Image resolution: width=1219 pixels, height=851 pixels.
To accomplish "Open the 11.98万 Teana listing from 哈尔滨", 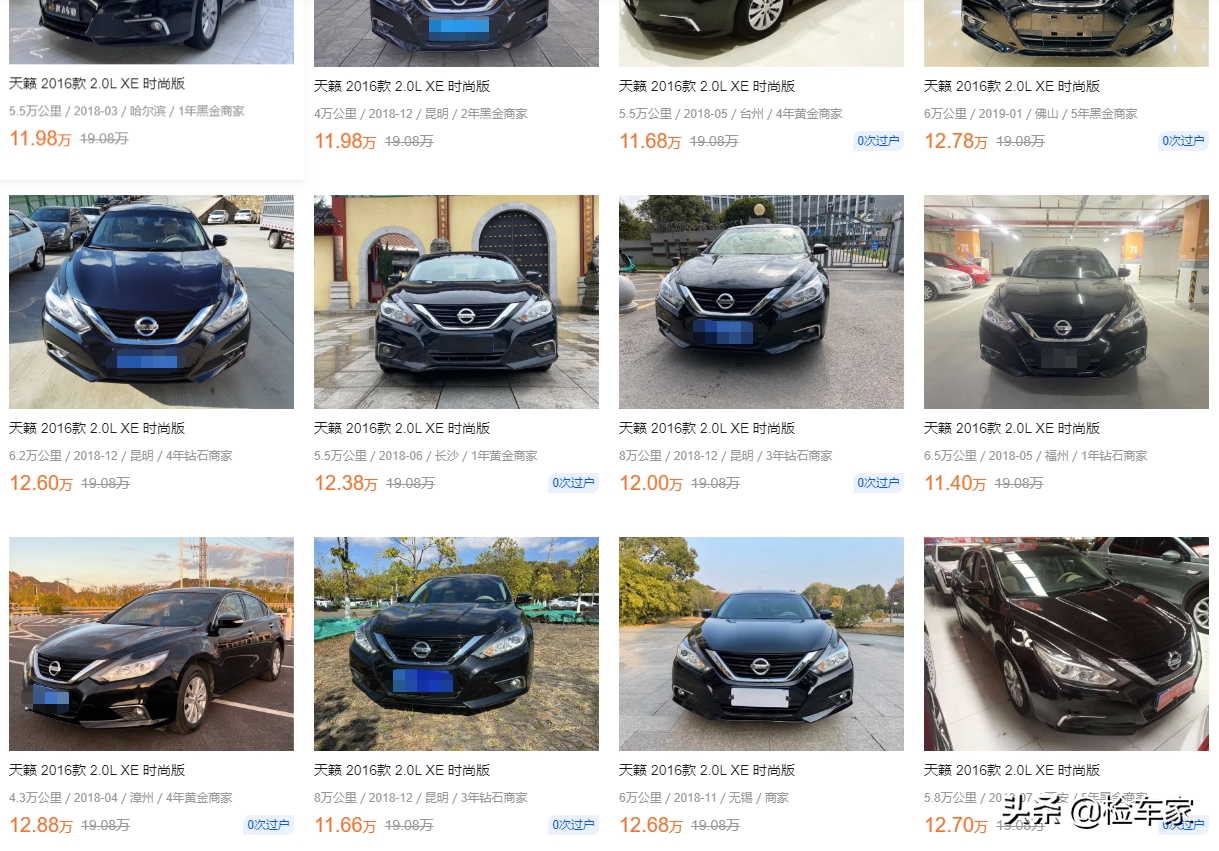I will tap(97, 84).
